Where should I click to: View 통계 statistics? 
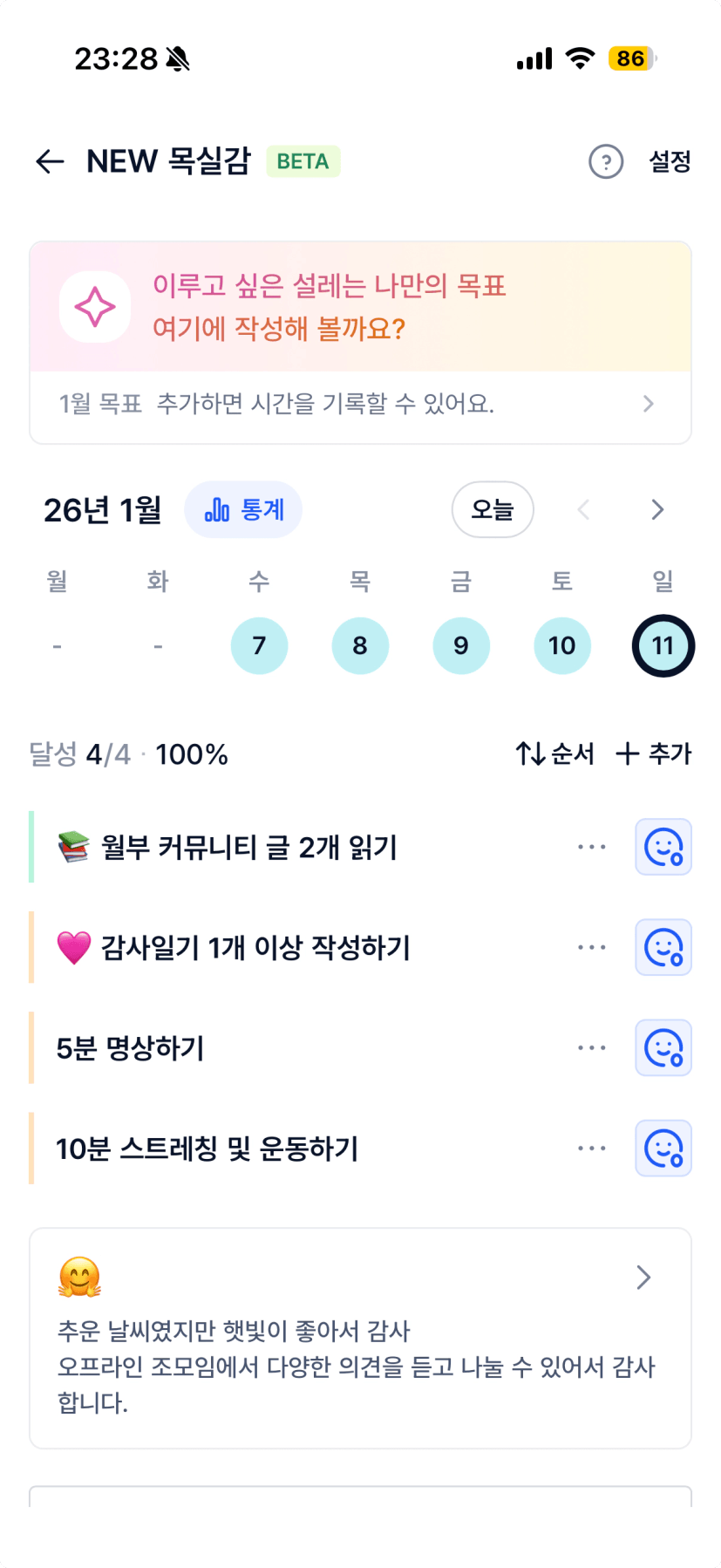pyautogui.click(x=243, y=510)
